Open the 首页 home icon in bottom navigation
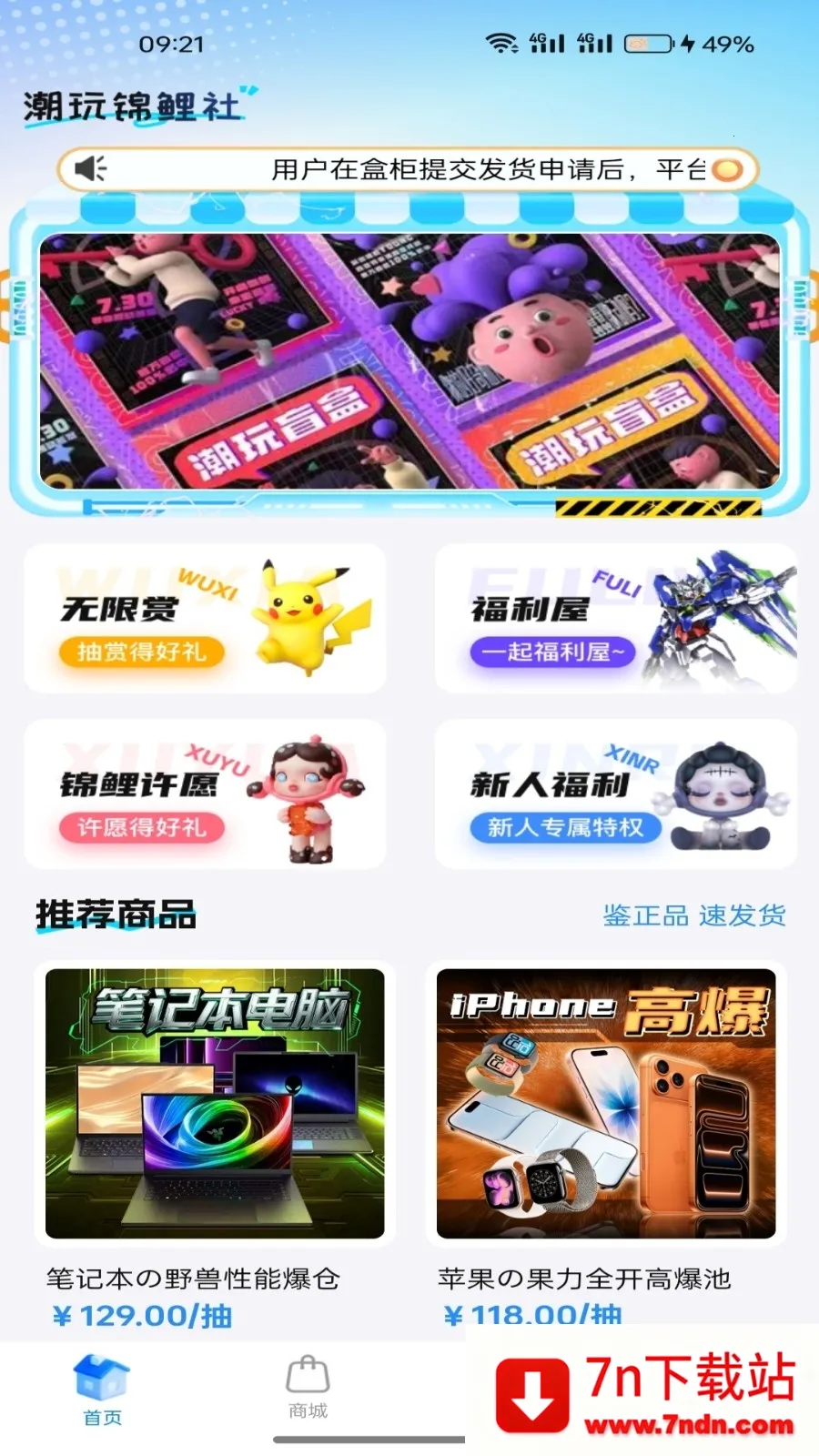 click(x=101, y=1377)
